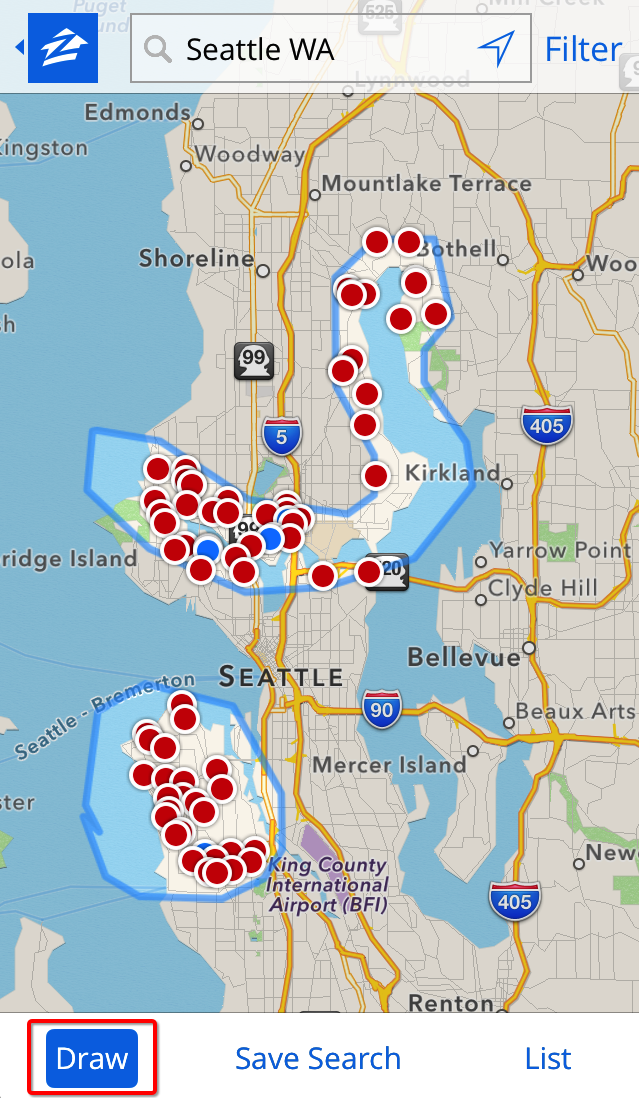
Task: Toggle the Draw mode button
Action: coord(92,1058)
